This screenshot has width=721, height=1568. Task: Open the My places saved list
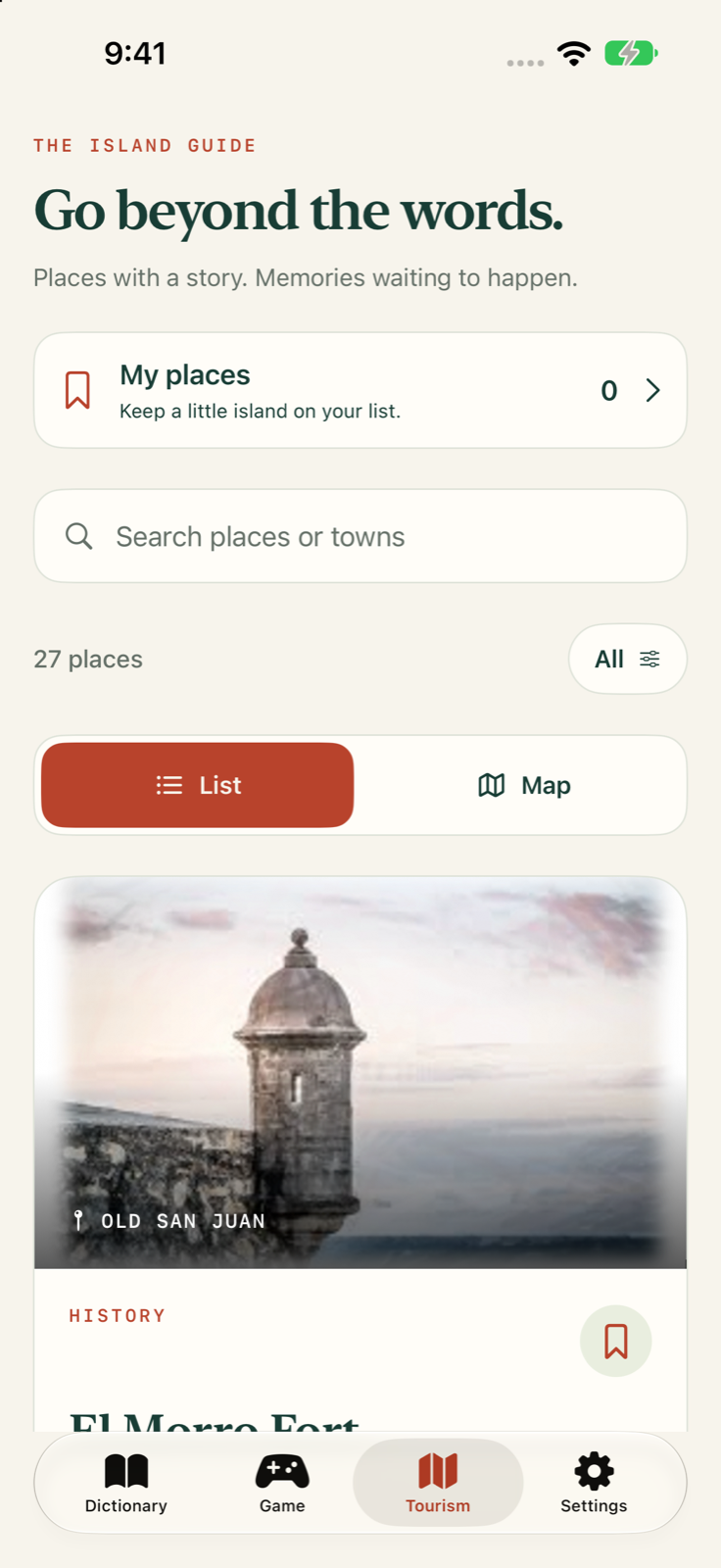360,390
